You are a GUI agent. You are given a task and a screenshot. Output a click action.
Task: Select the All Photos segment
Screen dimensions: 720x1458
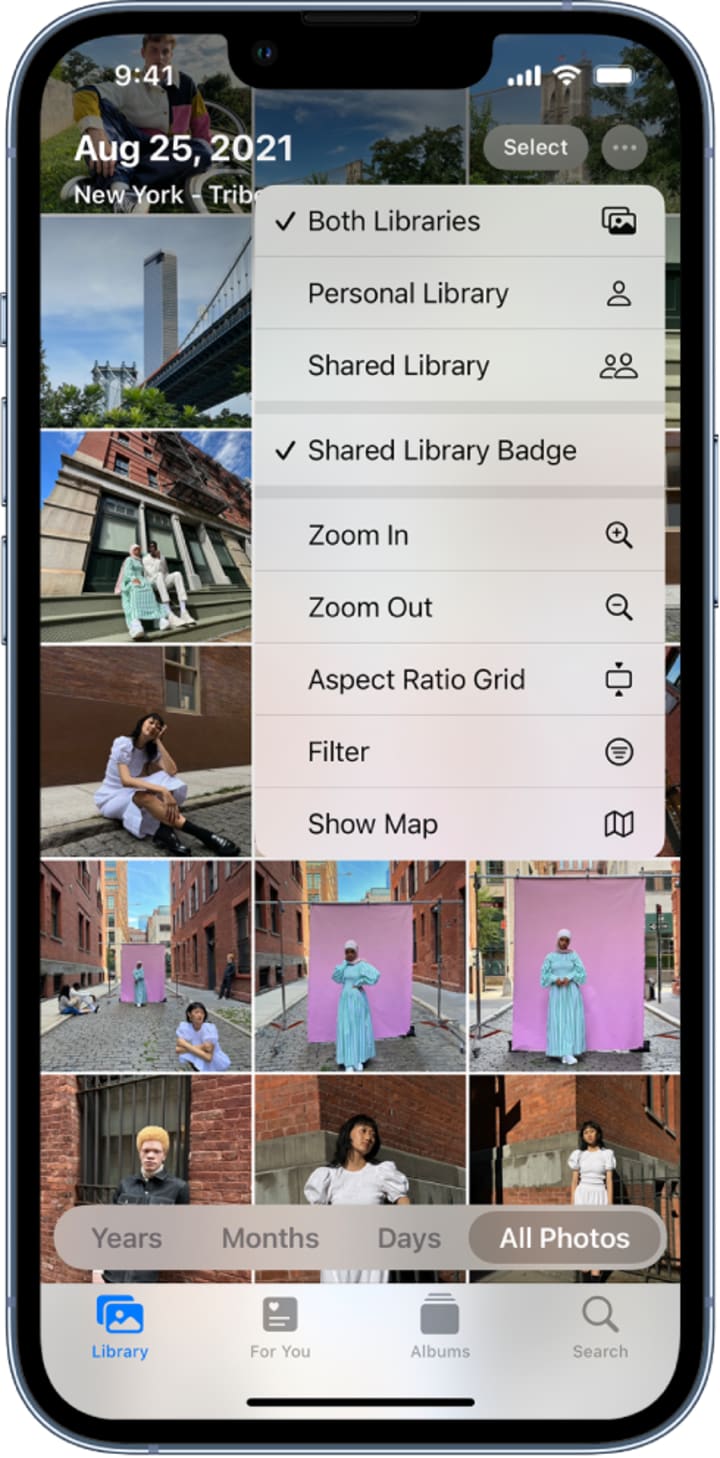(565, 1238)
